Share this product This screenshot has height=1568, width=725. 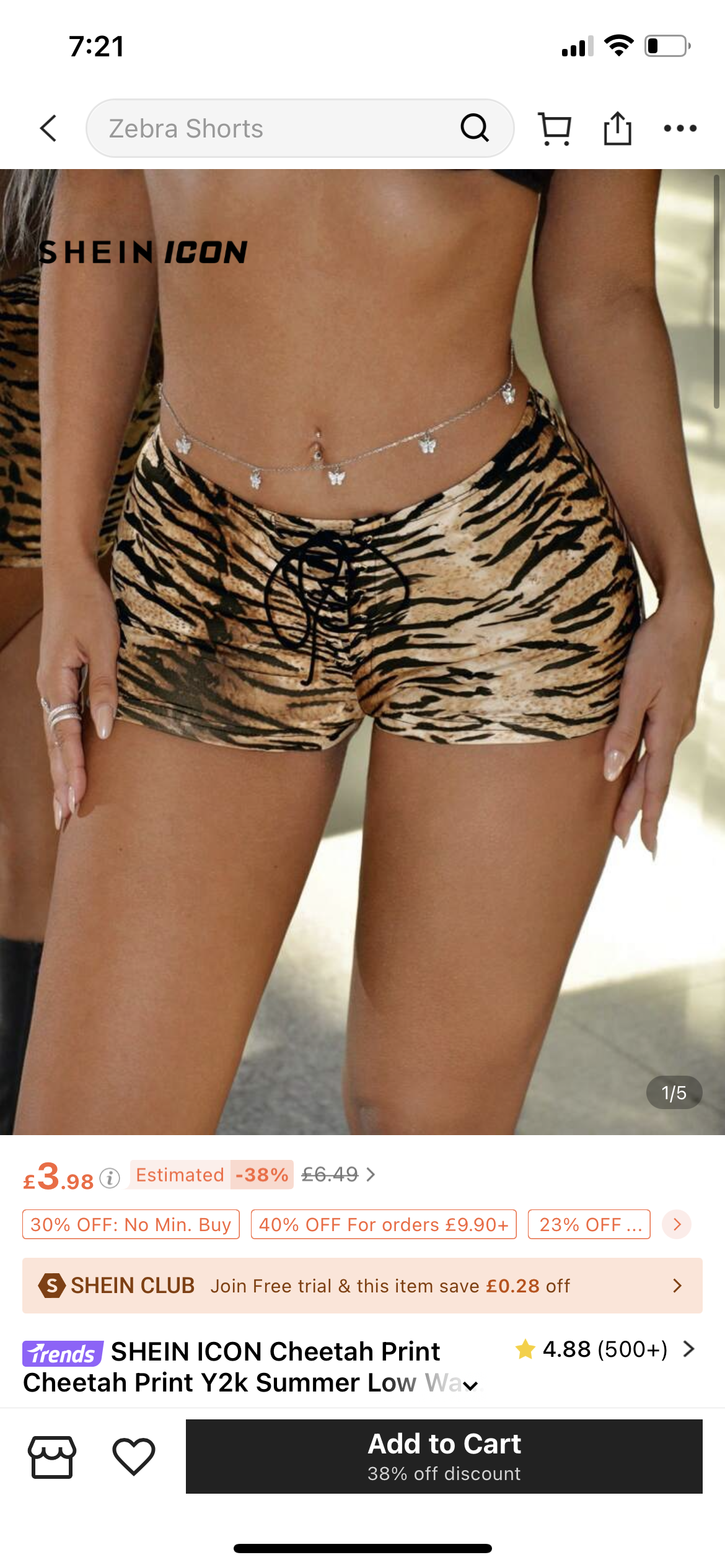pyautogui.click(x=617, y=128)
